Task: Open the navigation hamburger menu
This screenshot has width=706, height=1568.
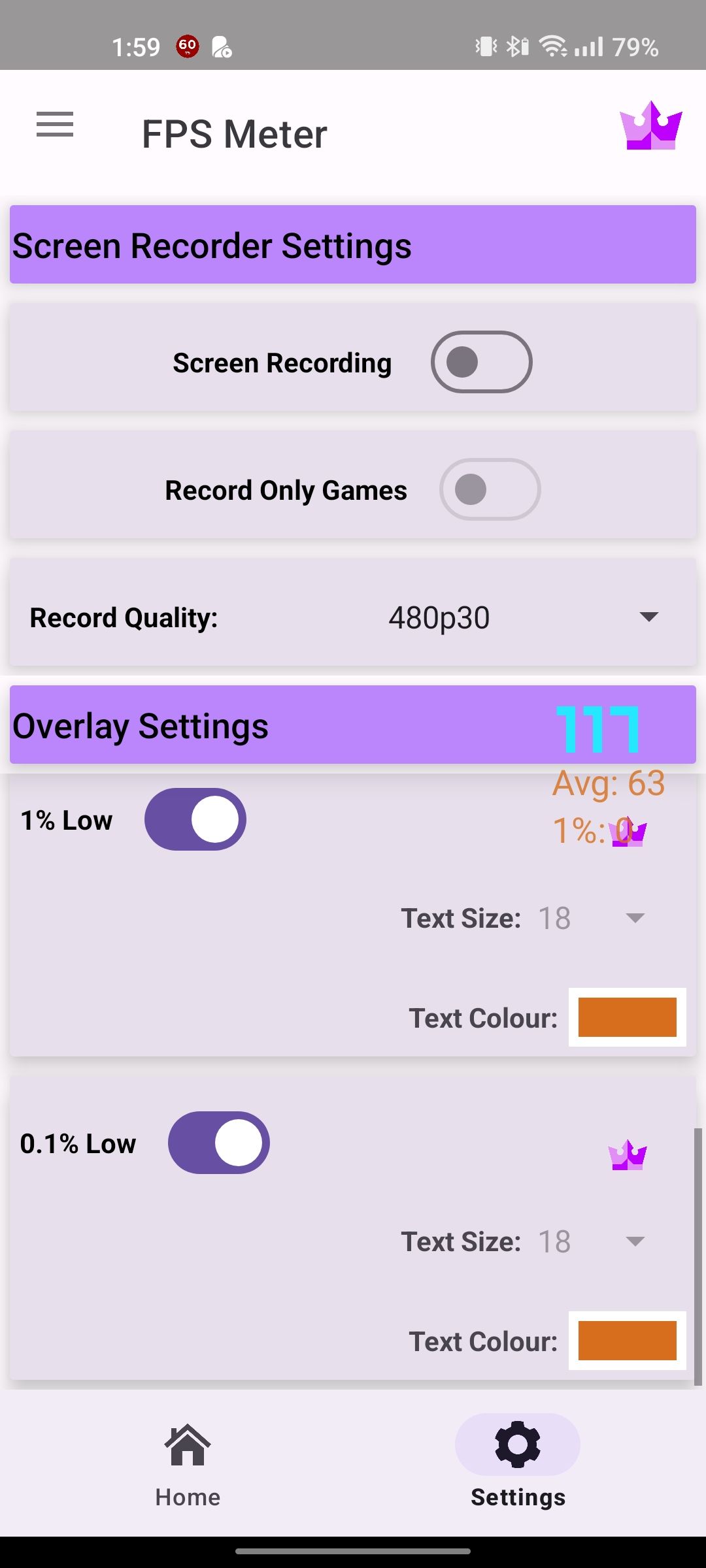Action: 55,125
